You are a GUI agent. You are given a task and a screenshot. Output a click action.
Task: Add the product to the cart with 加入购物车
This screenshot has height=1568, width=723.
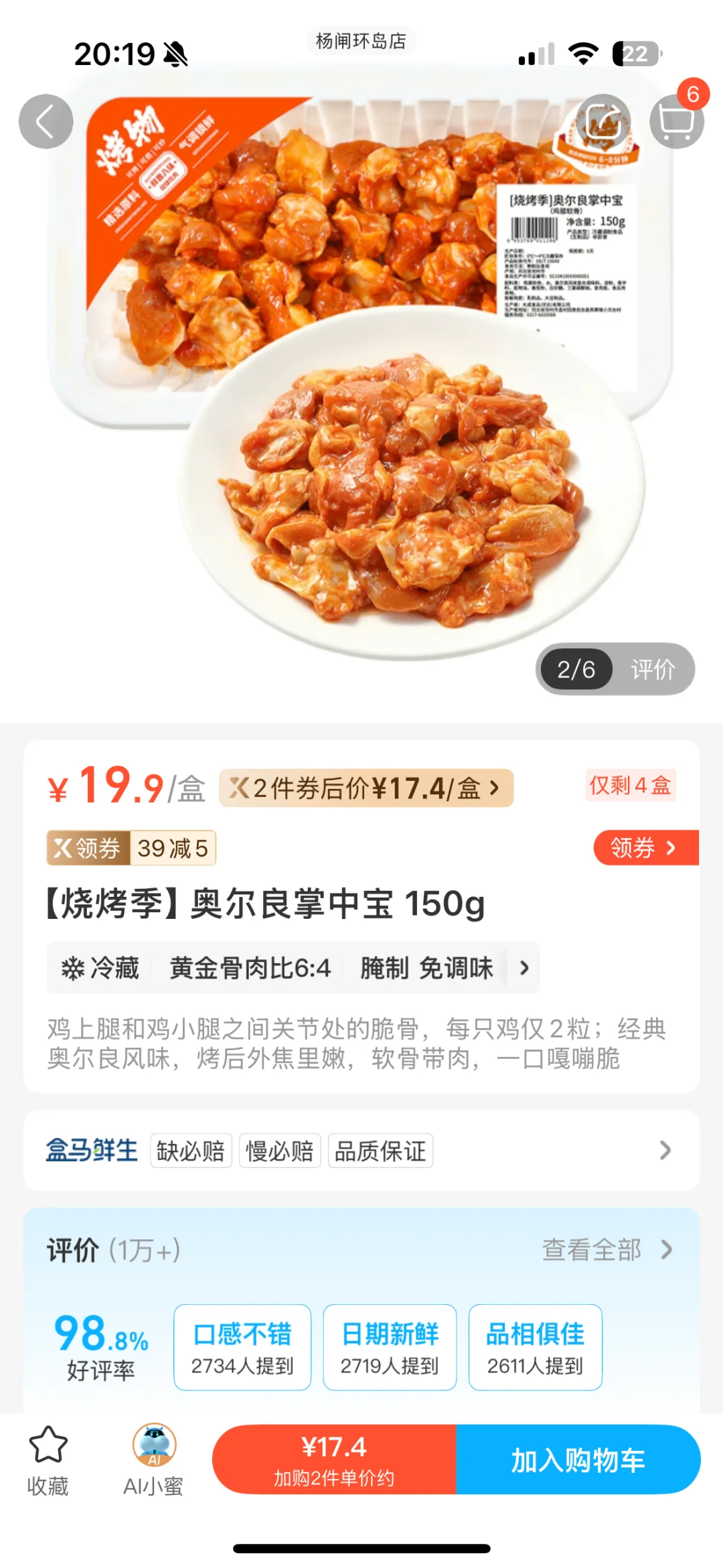tap(578, 1459)
